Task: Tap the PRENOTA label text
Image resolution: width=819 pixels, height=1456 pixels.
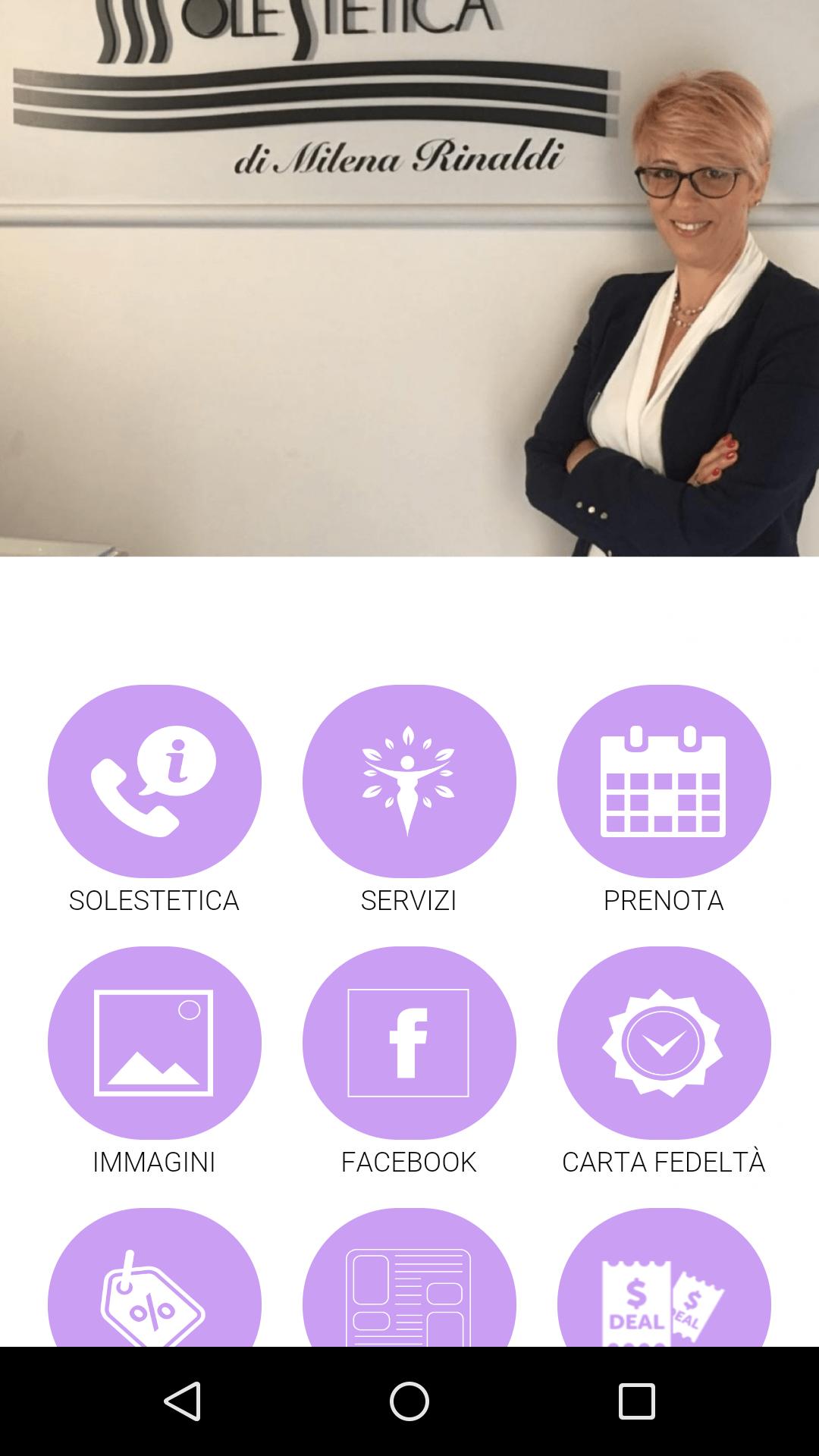Action: [x=664, y=901]
